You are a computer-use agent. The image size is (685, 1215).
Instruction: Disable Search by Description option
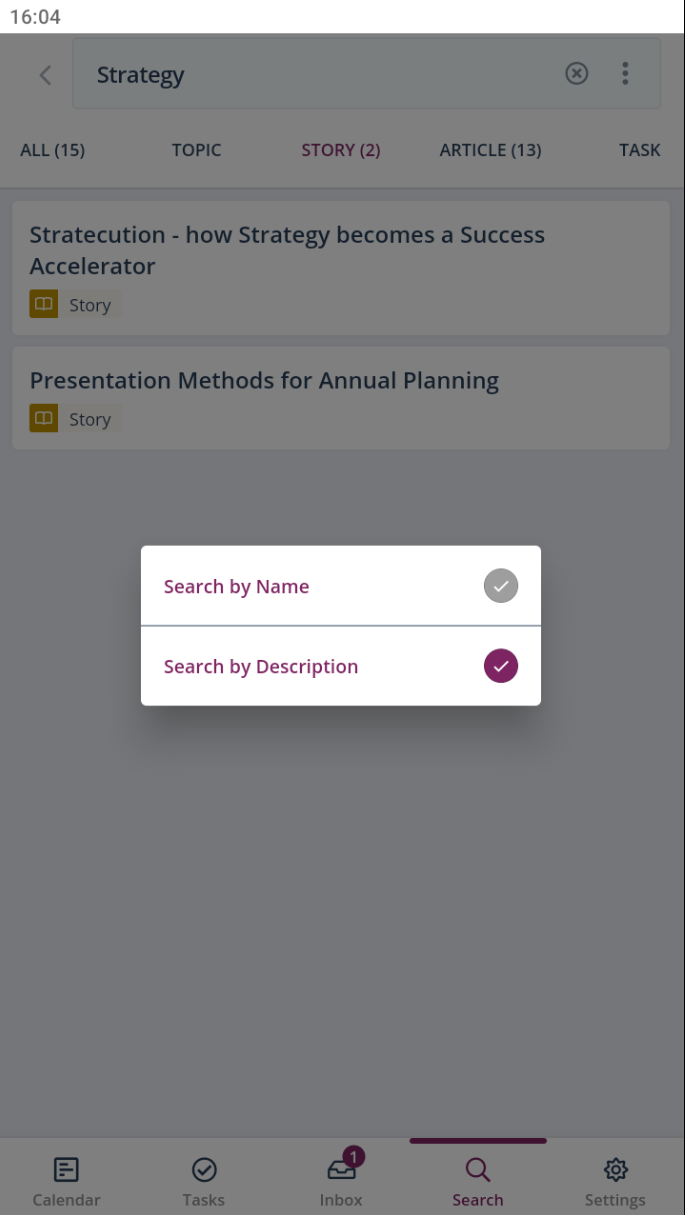click(341, 666)
